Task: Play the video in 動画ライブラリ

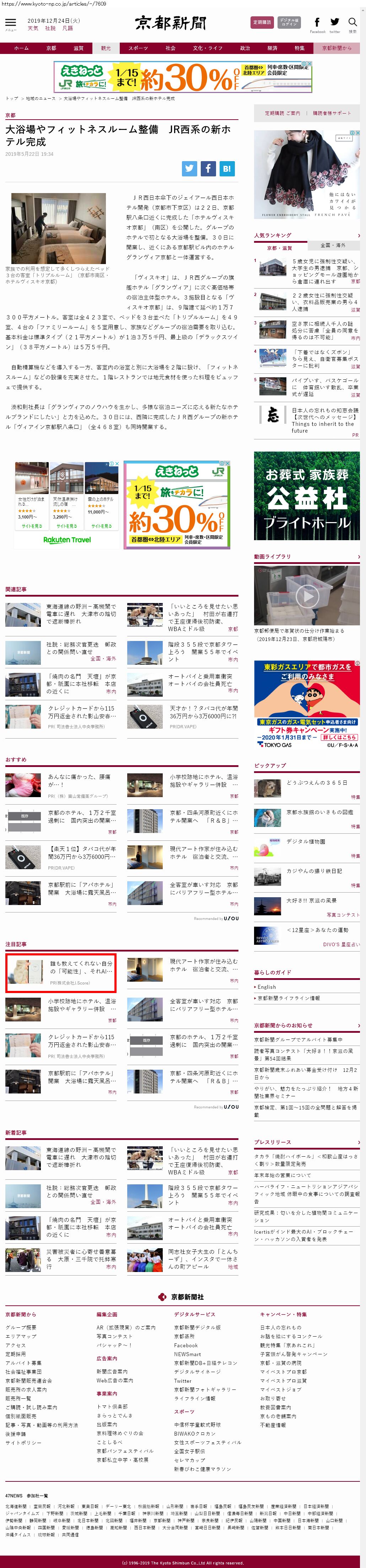Action: tap(307, 596)
